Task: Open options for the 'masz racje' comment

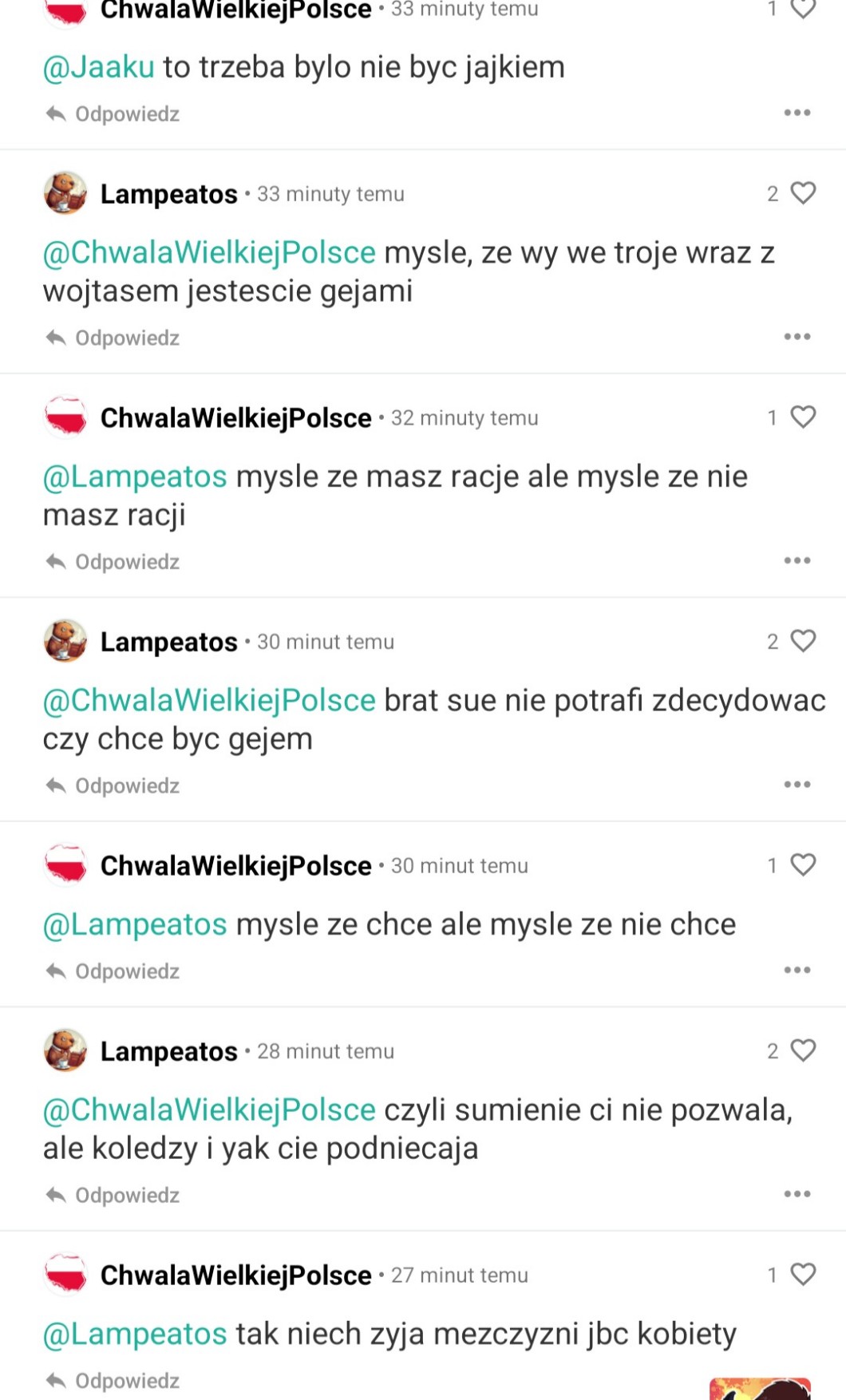Action: (x=797, y=561)
